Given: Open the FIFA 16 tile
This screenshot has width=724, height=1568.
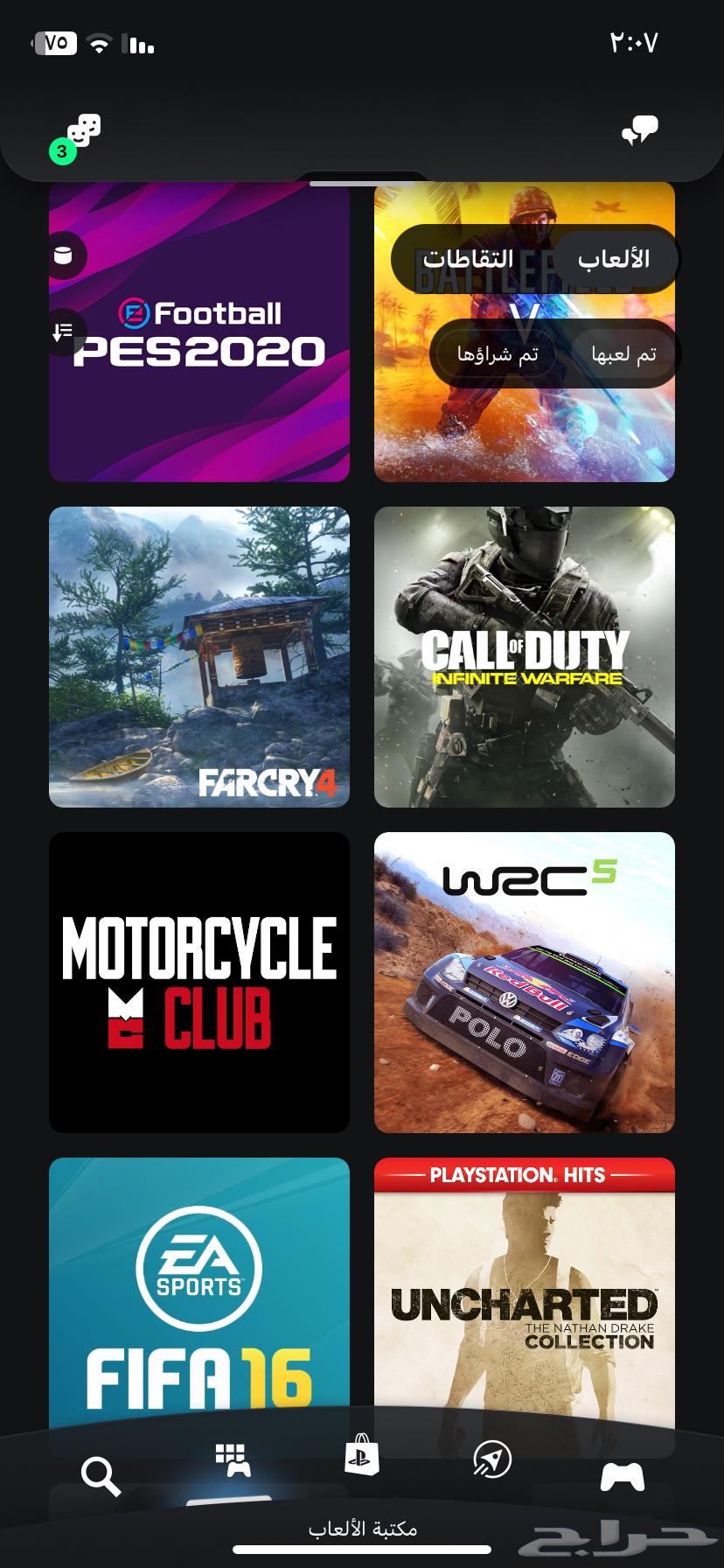Looking at the screenshot, I should tap(199, 1295).
